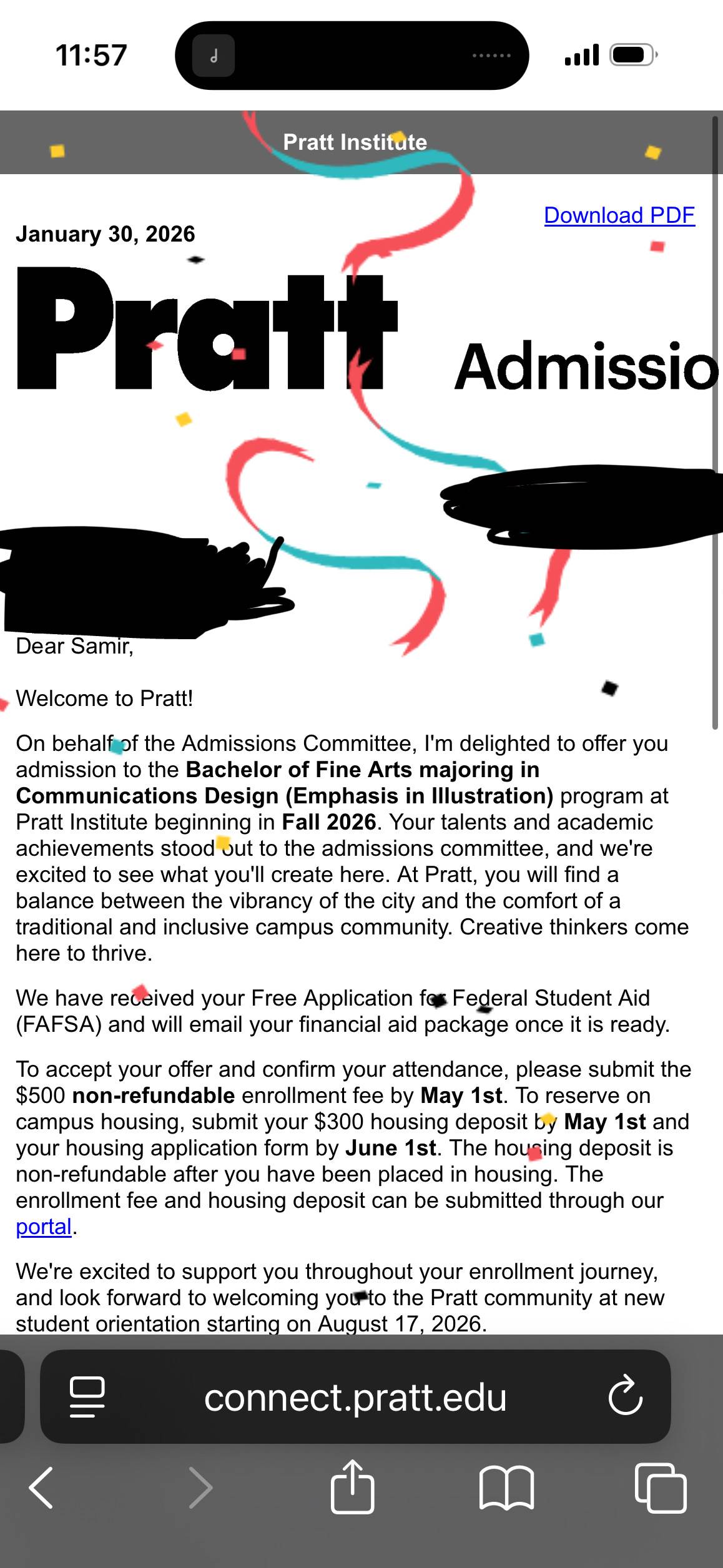The width and height of the screenshot is (723, 1568).
Task: Go back to the previous page
Action: tap(42, 1487)
